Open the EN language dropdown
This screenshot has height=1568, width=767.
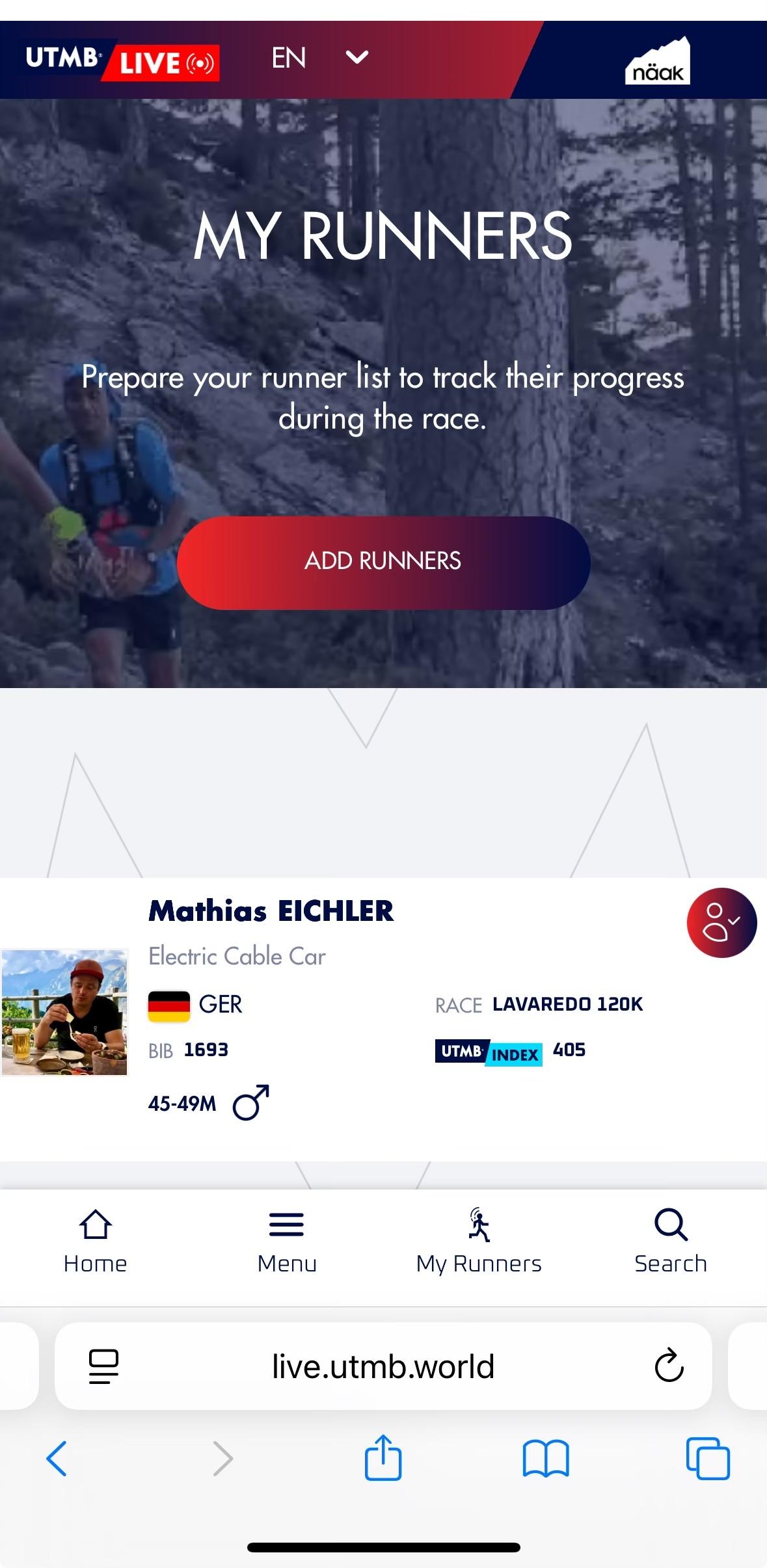click(320, 59)
